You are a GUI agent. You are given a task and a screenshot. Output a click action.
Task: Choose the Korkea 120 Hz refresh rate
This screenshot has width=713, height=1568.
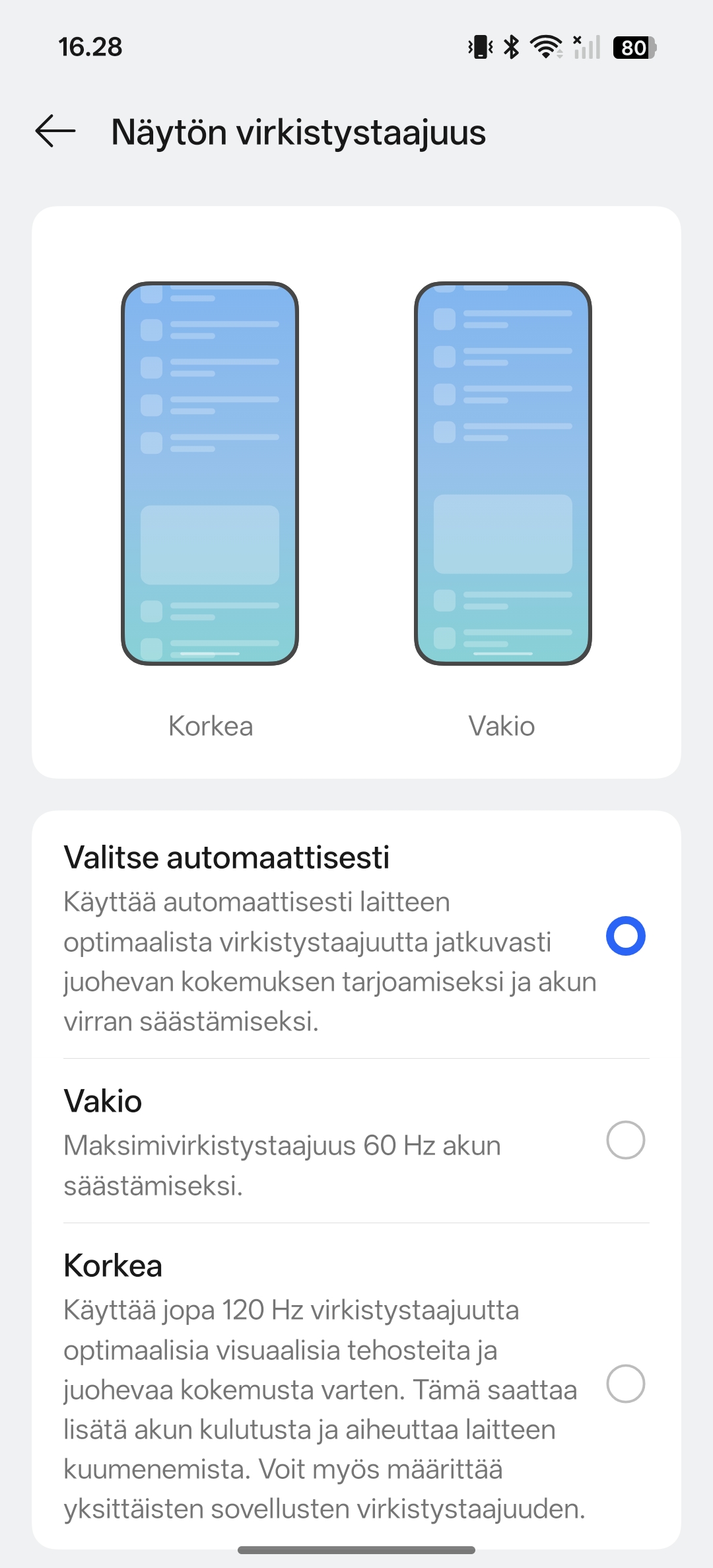pyautogui.click(x=625, y=1384)
